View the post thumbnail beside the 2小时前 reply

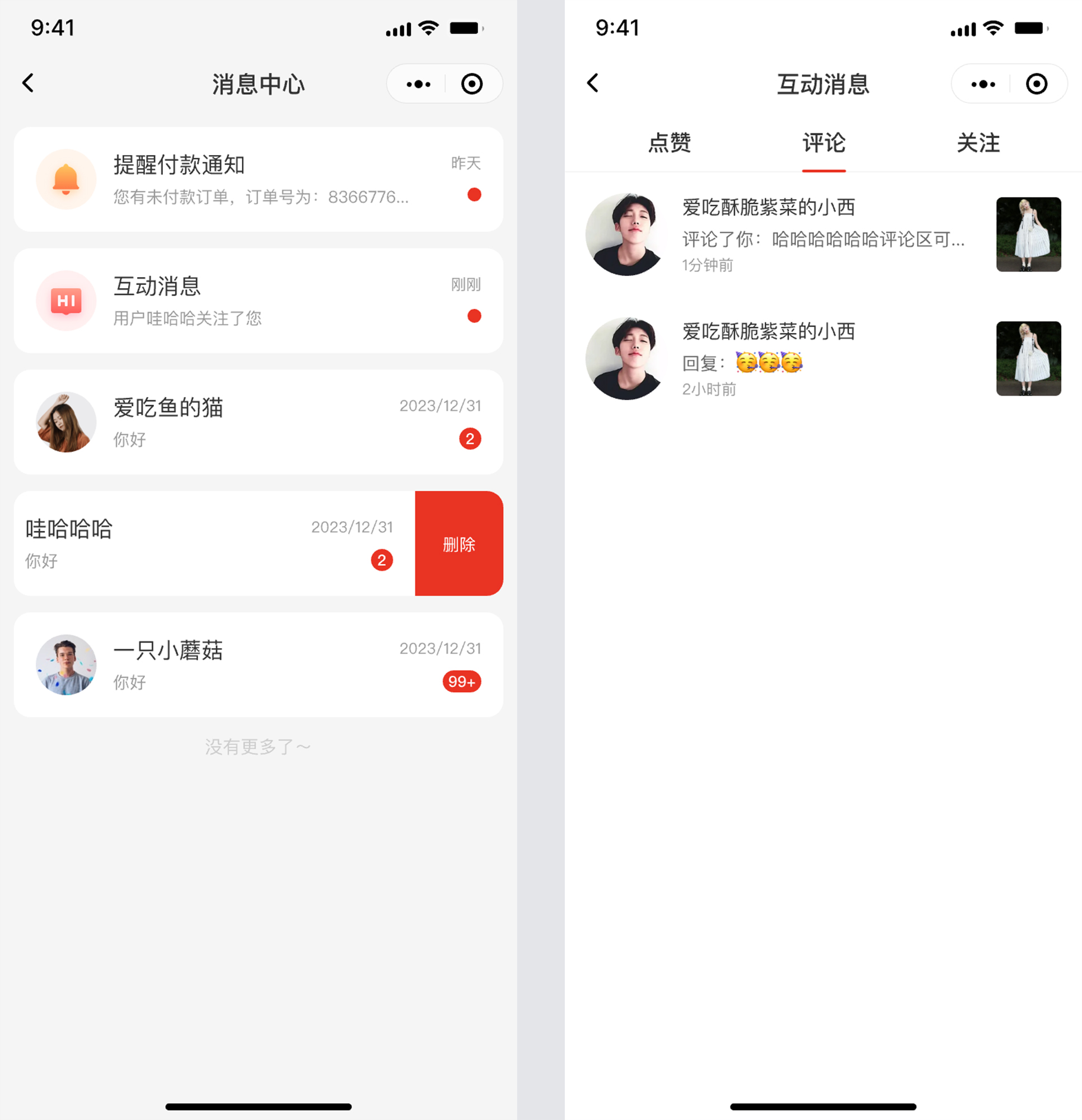tap(1028, 358)
